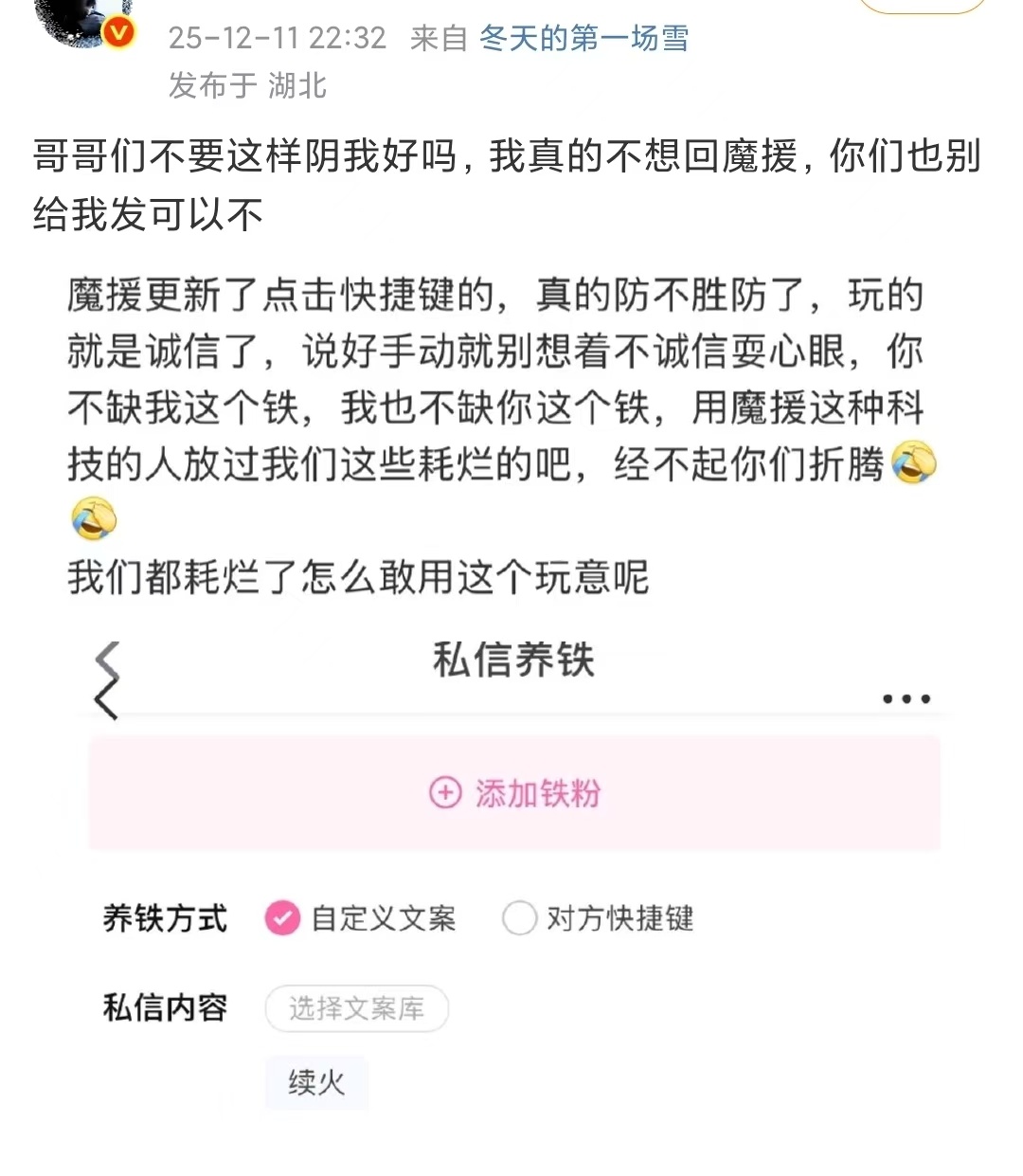This screenshot has width=1023, height=1176.
Task: Tap the back arrow on 私信养铁 screen
Action: [107, 679]
